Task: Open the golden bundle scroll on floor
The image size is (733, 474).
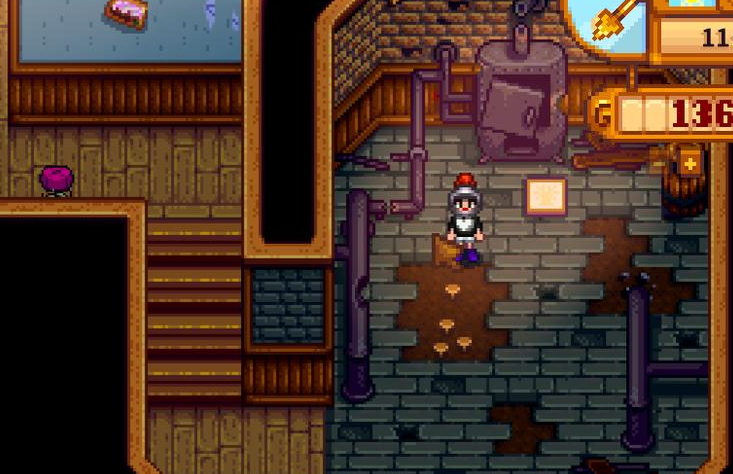Action: [x=546, y=195]
